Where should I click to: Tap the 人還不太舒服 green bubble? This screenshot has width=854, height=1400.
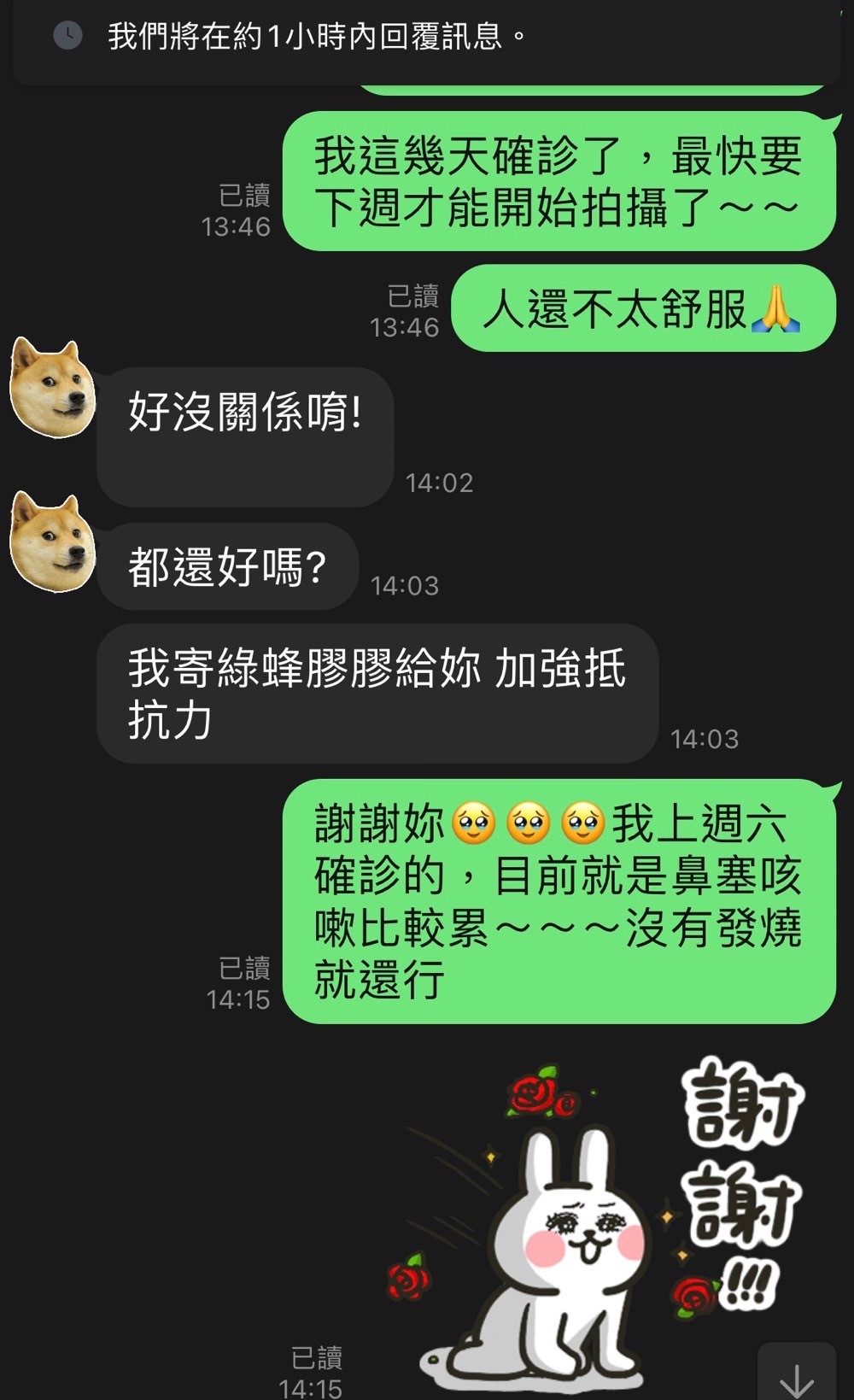640,309
